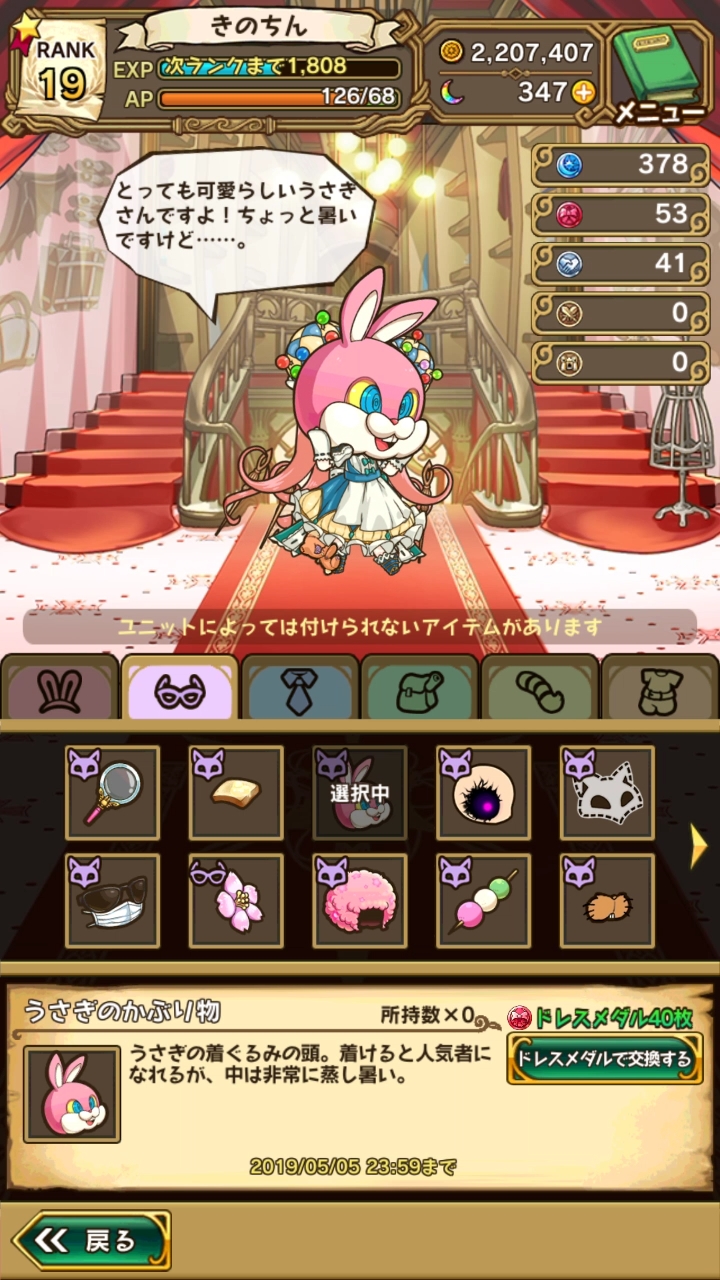Switch to the bag accessory tab

(419, 689)
